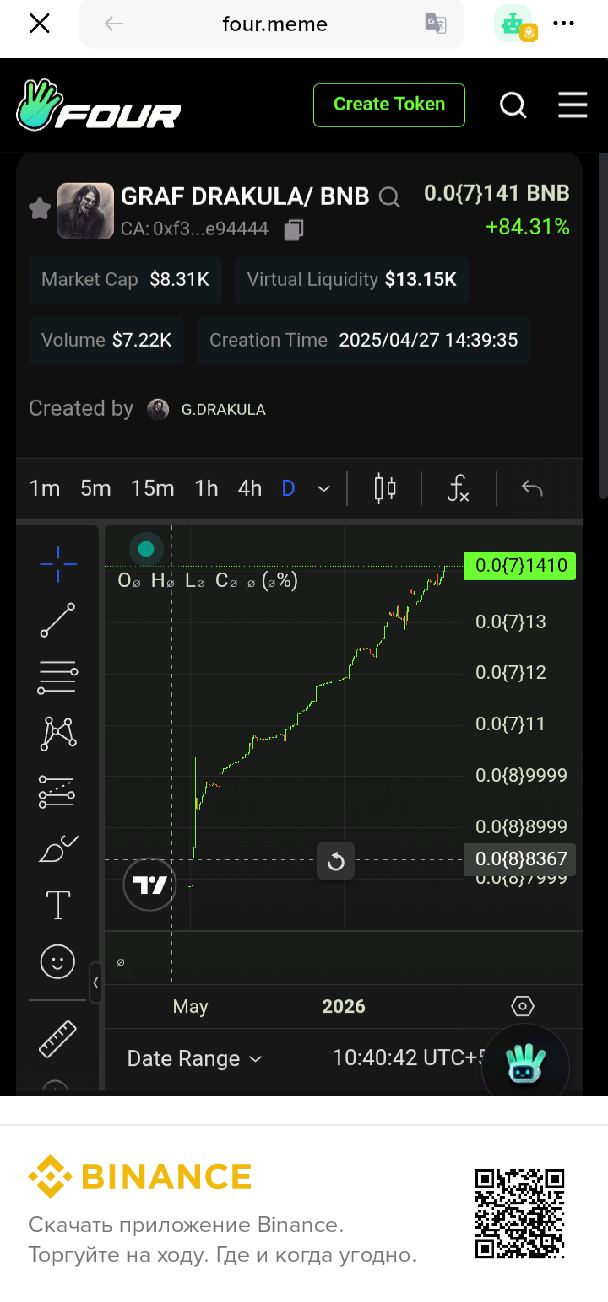Image resolution: width=608 pixels, height=1302 pixels.
Task: Switch chart to 1m interval
Action: (44, 488)
